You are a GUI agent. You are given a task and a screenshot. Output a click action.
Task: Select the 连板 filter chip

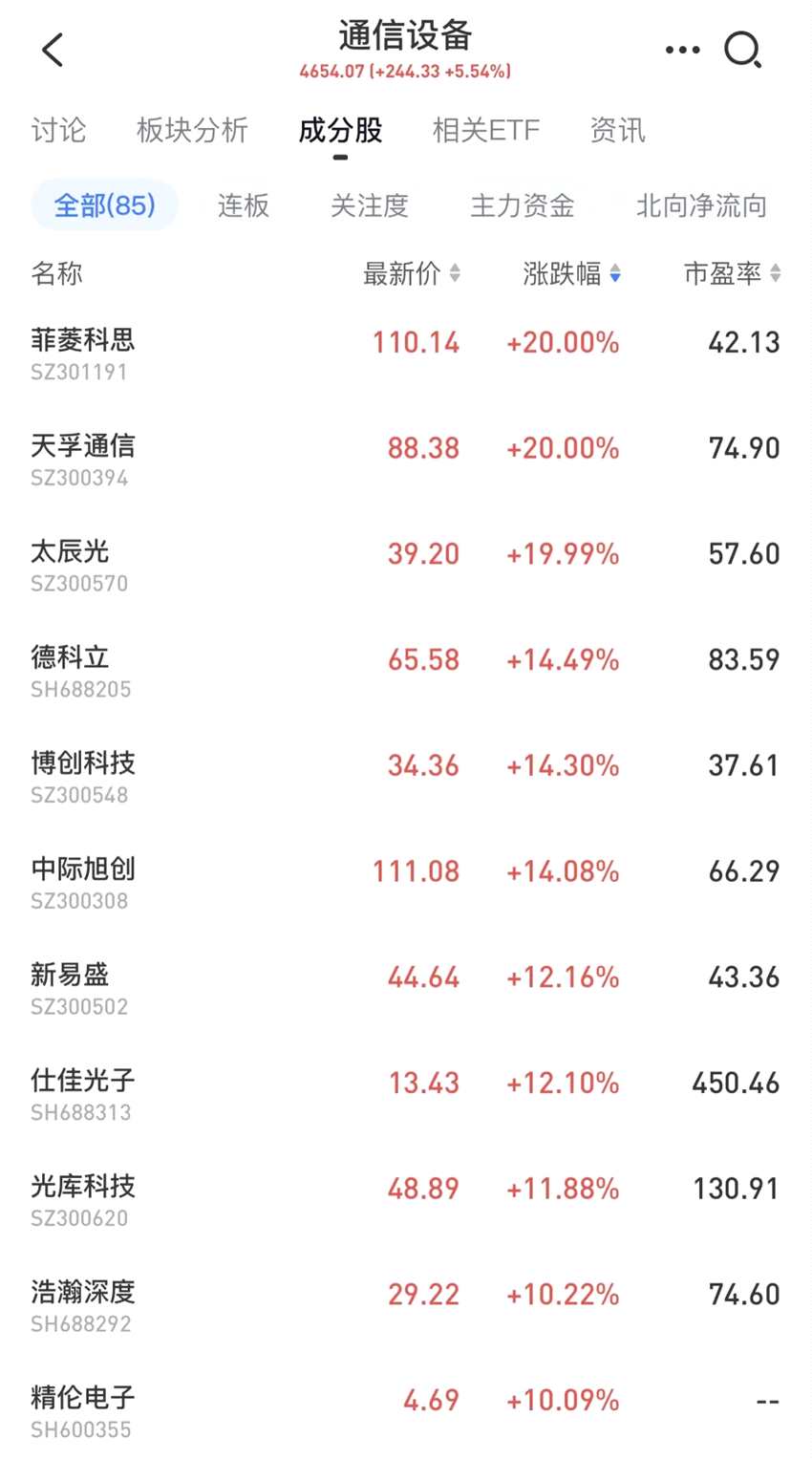(243, 205)
